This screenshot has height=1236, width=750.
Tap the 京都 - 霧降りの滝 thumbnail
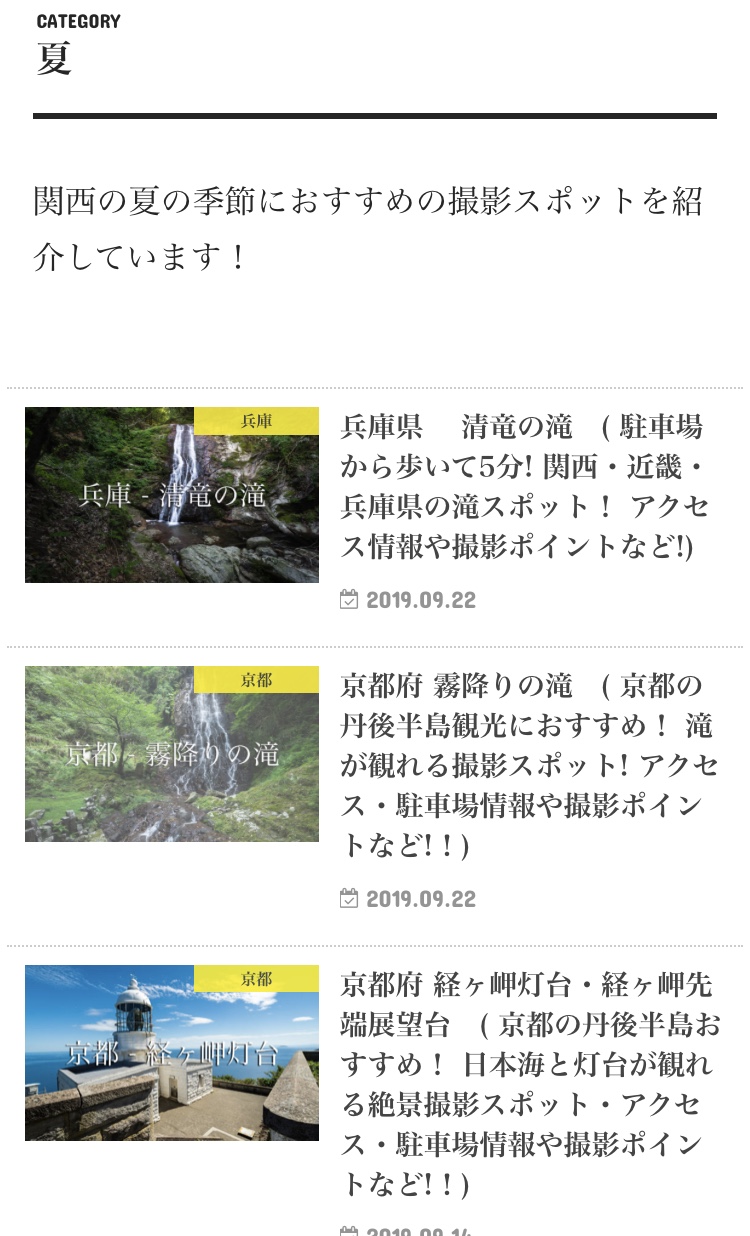pos(172,754)
